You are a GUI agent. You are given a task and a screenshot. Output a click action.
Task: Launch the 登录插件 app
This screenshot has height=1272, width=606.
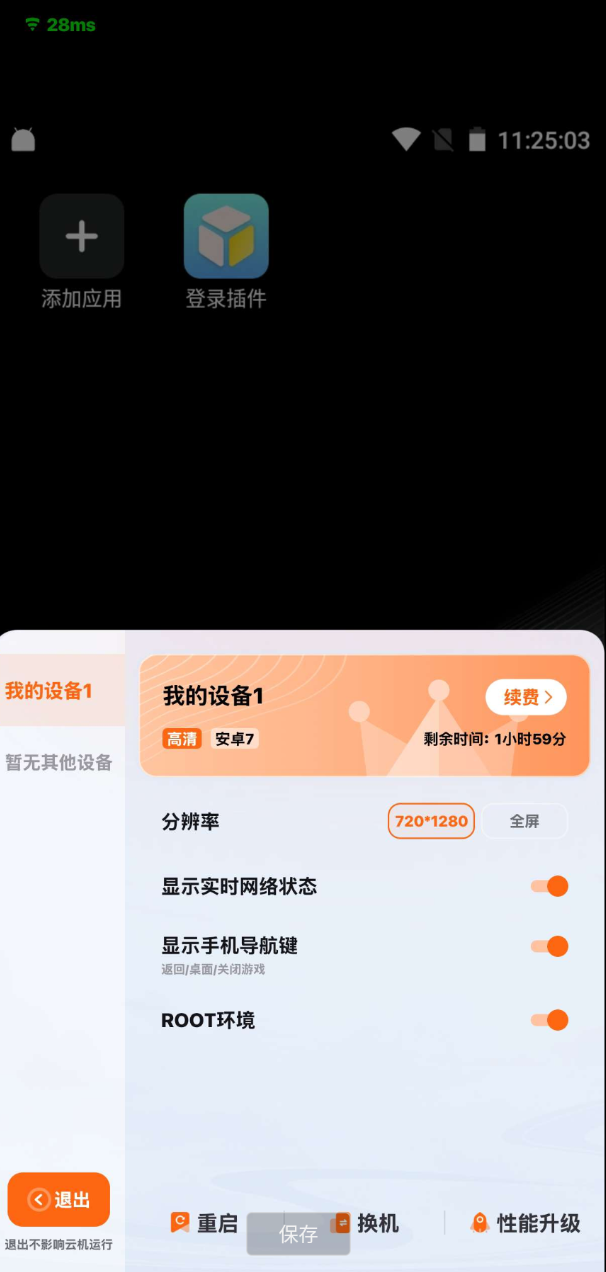point(226,237)
